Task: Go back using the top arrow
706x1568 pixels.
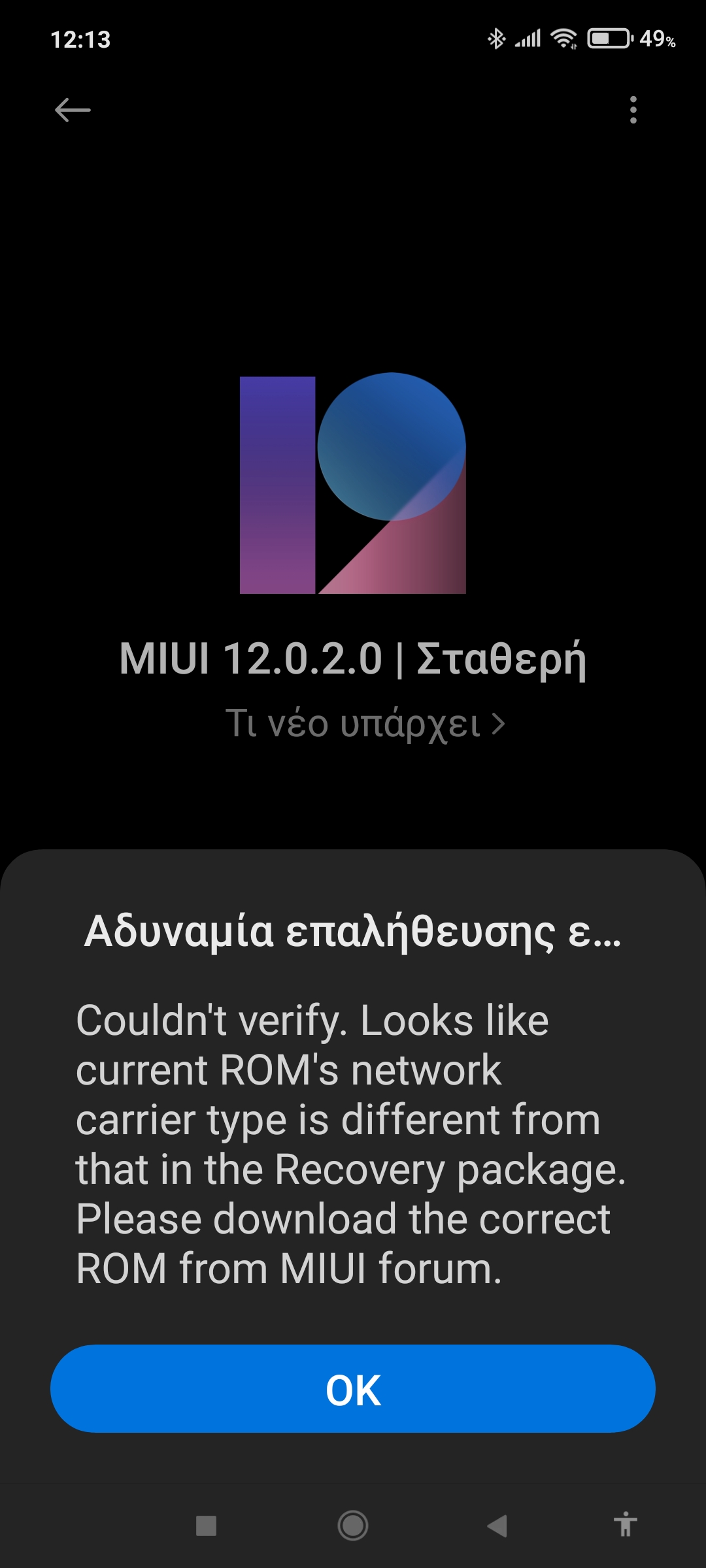Action: click(x=73, y=110)
